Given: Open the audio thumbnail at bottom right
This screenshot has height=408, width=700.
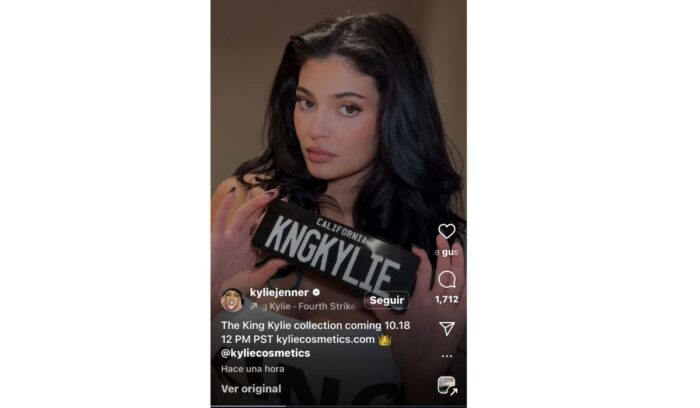Looking at the screenshot, I should [x=447, y=387].
